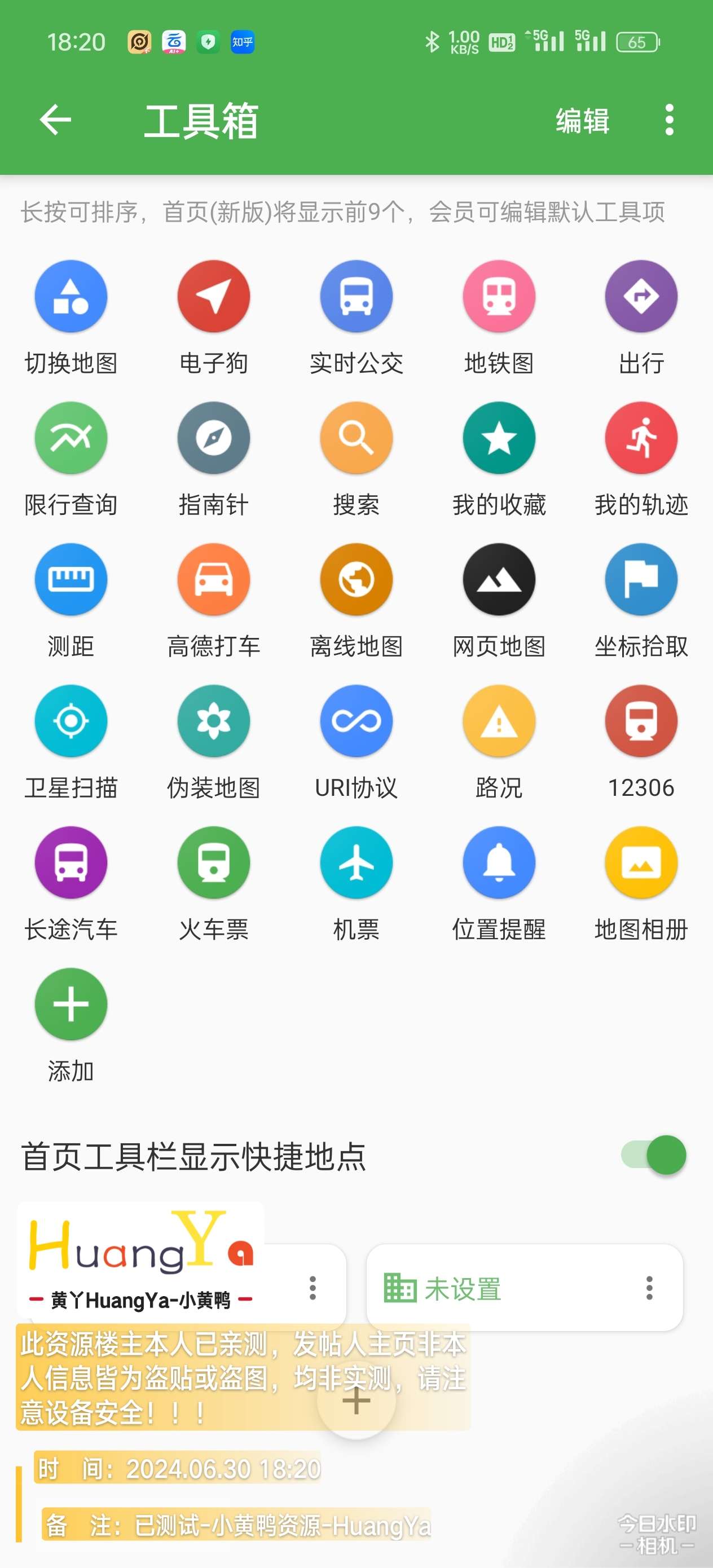The image size is (713, 1568).
Task: Open 坐标拾取 coordinate picker
Action: [x=641, y=580]
